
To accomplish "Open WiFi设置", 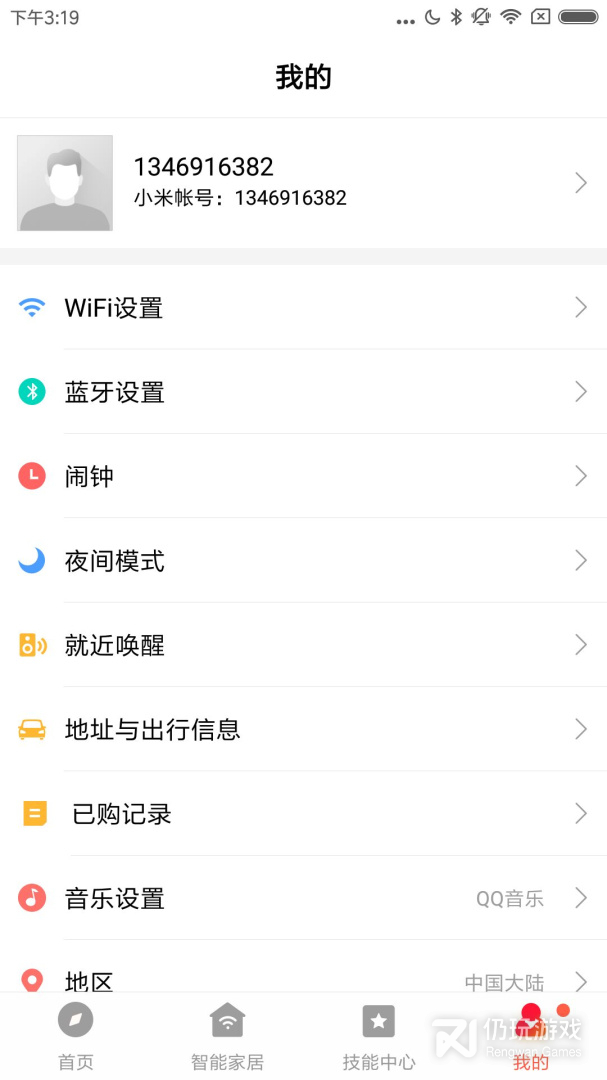I will [303, 308].
